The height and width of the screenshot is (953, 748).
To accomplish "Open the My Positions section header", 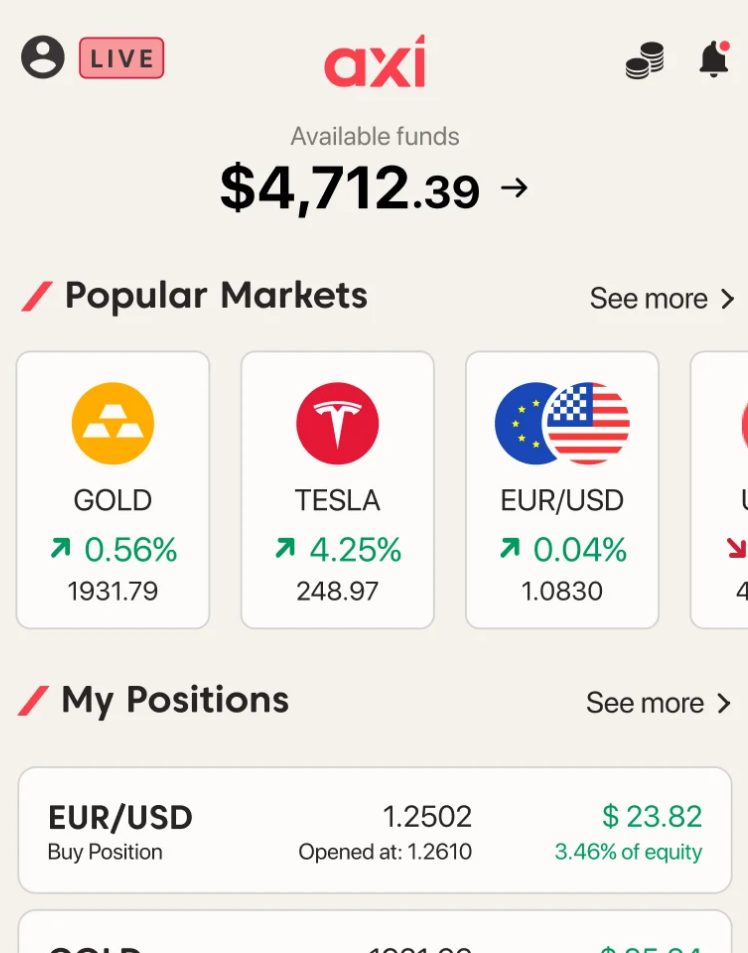I will tap(176, 700).
